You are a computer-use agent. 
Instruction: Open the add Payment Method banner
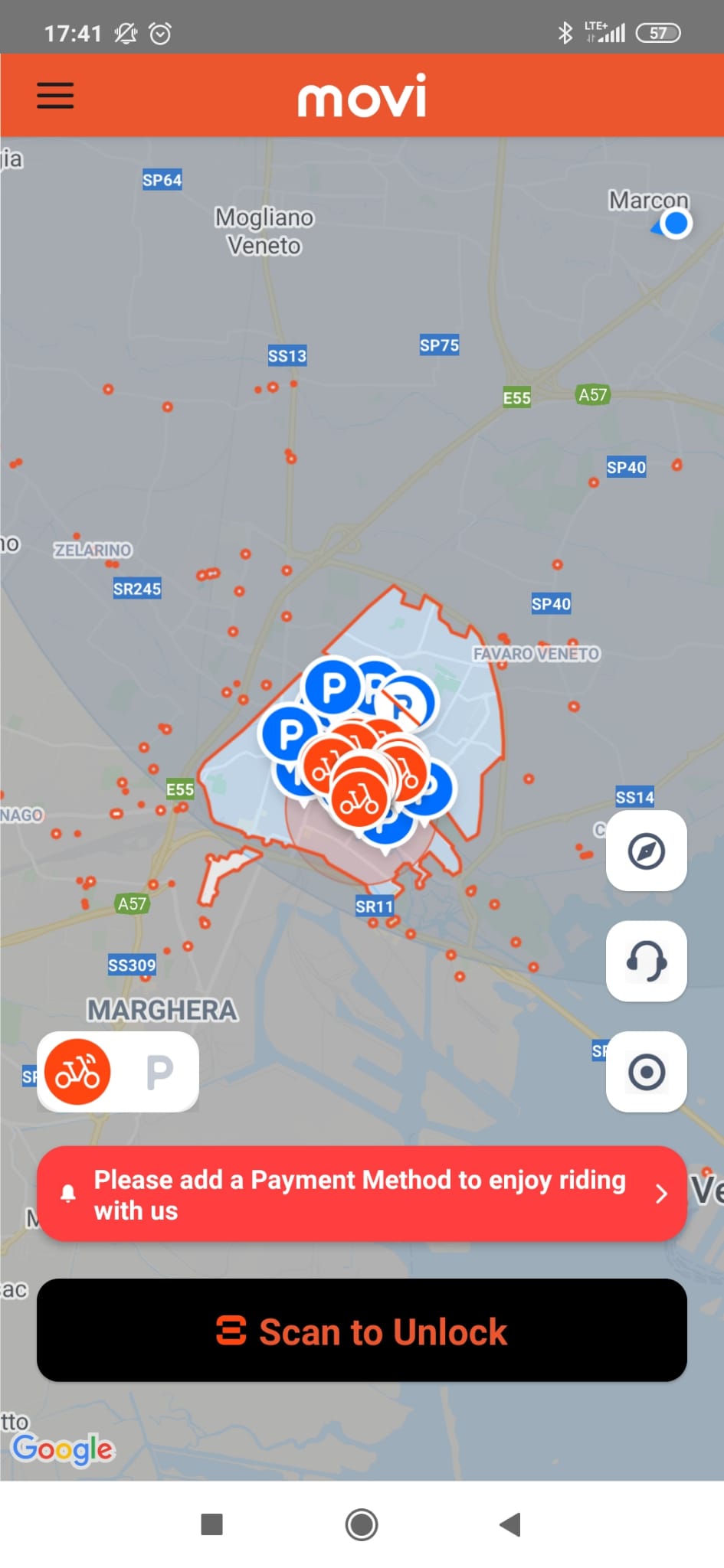click(362, 1194)
